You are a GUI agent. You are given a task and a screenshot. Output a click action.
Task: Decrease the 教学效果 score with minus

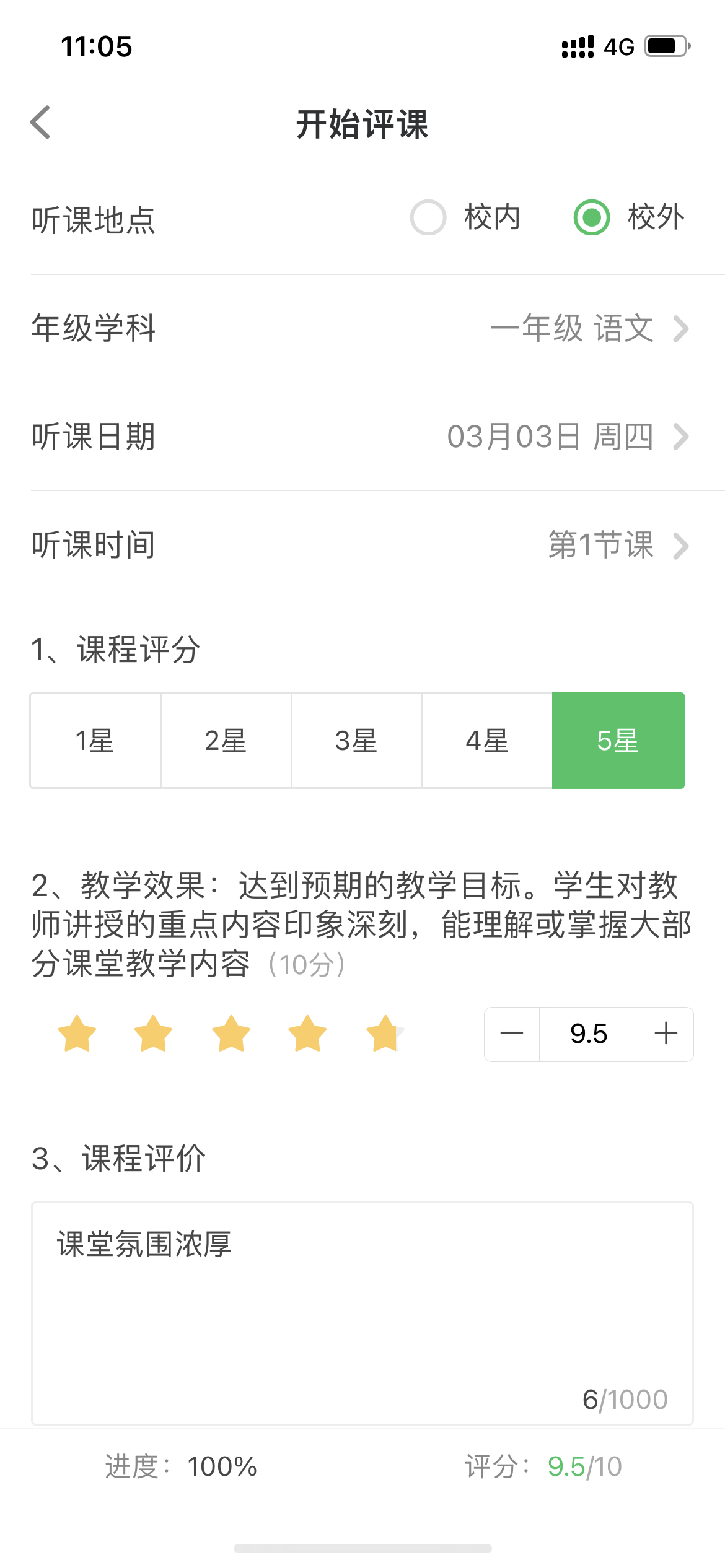coord(512,1034)
